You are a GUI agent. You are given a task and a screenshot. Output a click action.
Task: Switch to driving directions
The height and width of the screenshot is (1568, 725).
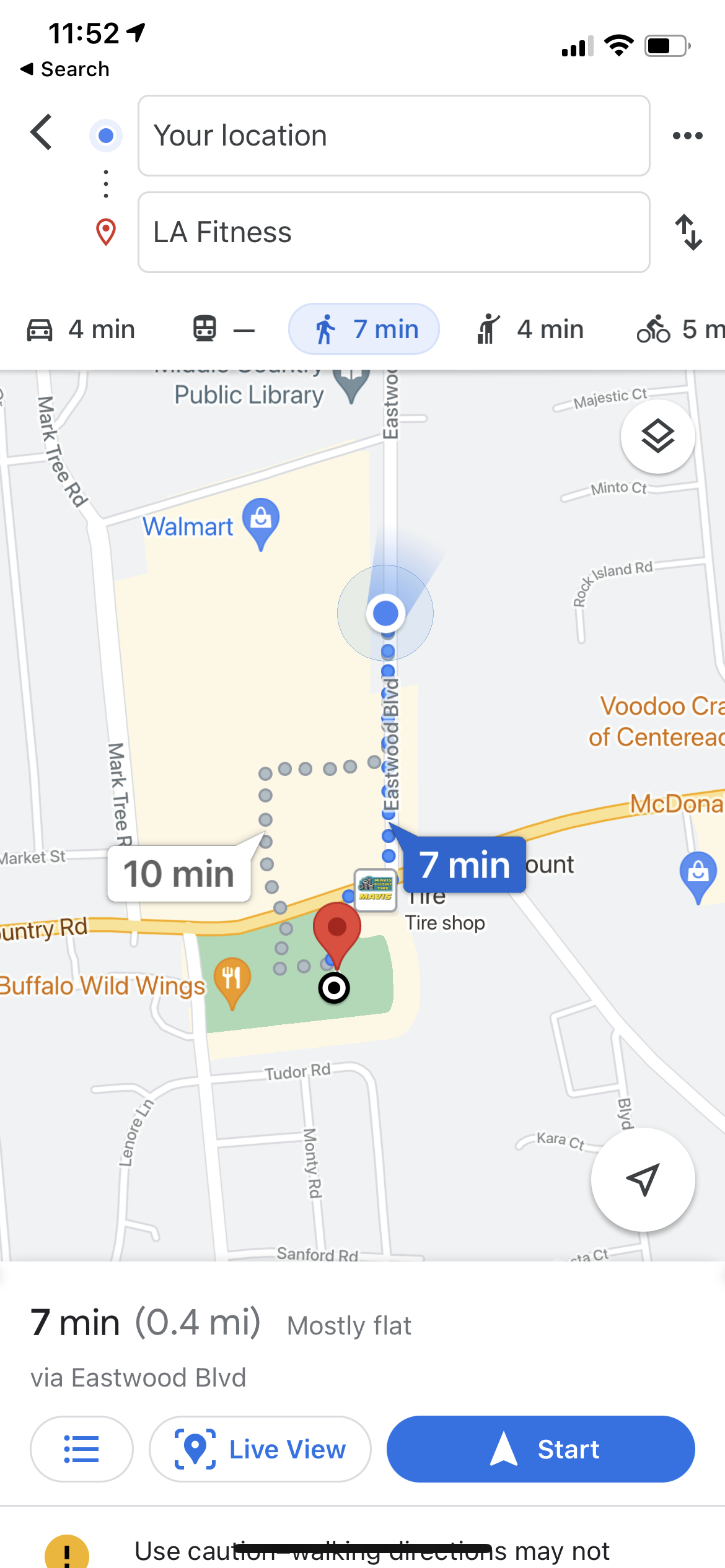81,329
